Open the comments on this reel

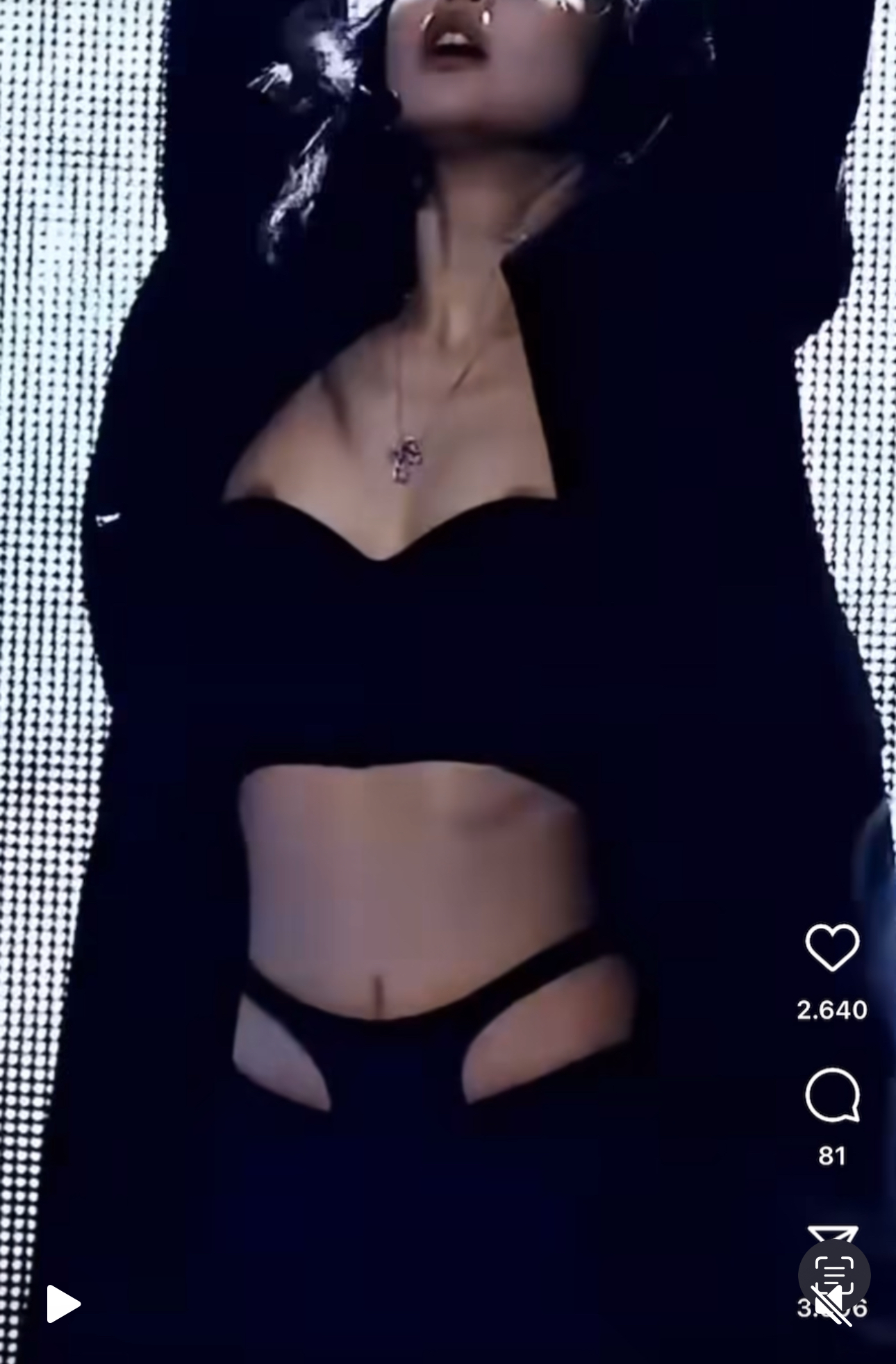tap(832, 1095)
